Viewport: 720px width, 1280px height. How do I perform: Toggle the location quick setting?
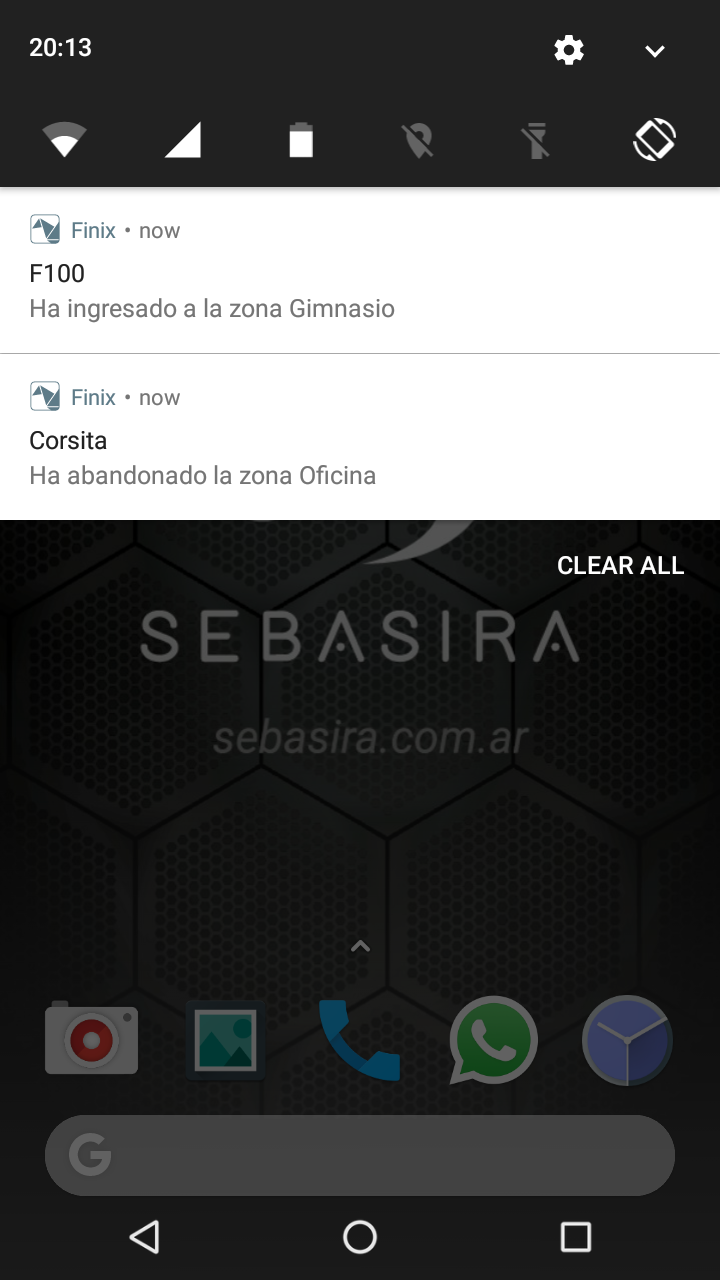(418, 140)
